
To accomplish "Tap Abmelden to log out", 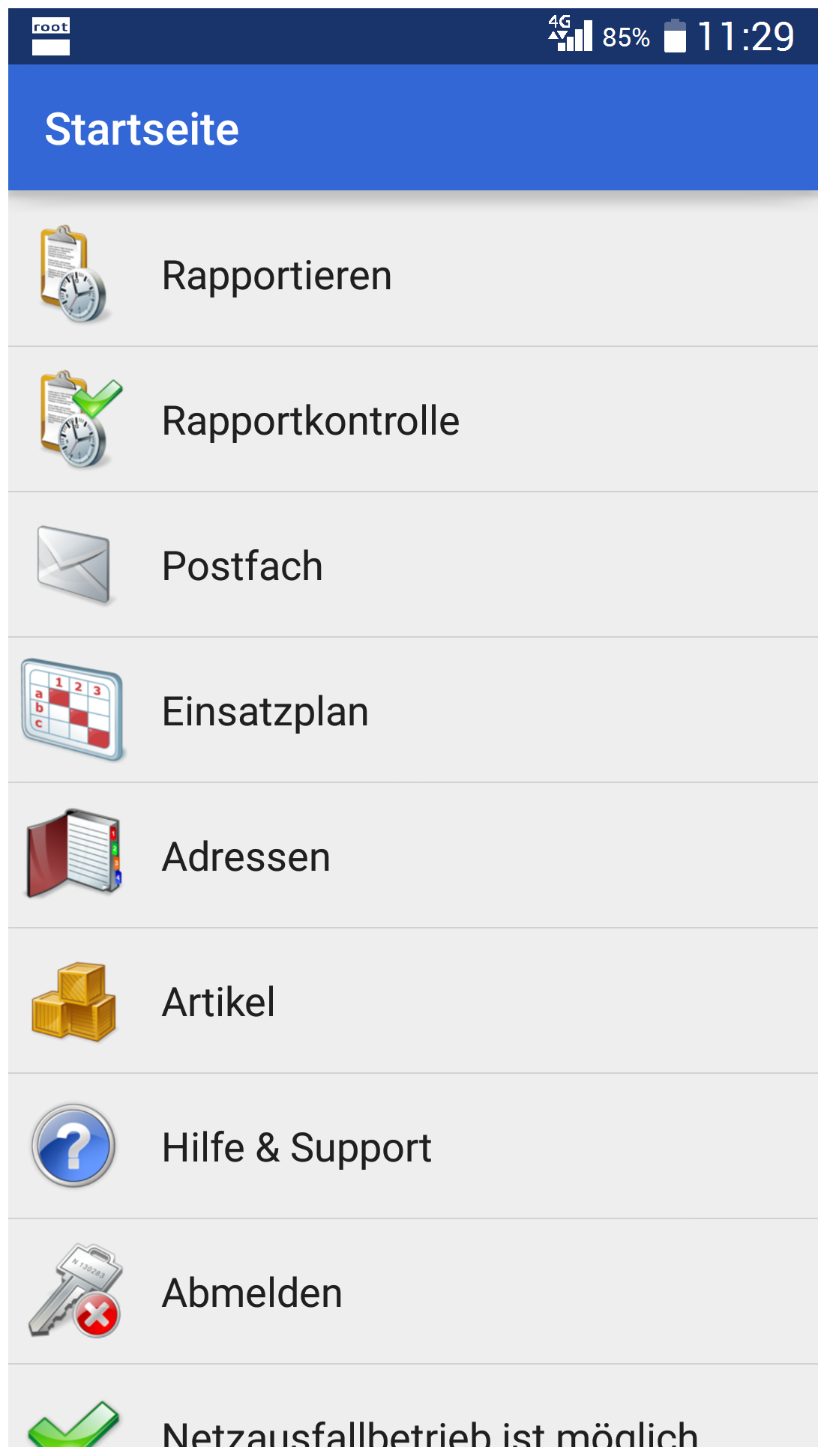I will click(x=413, y=1292).
